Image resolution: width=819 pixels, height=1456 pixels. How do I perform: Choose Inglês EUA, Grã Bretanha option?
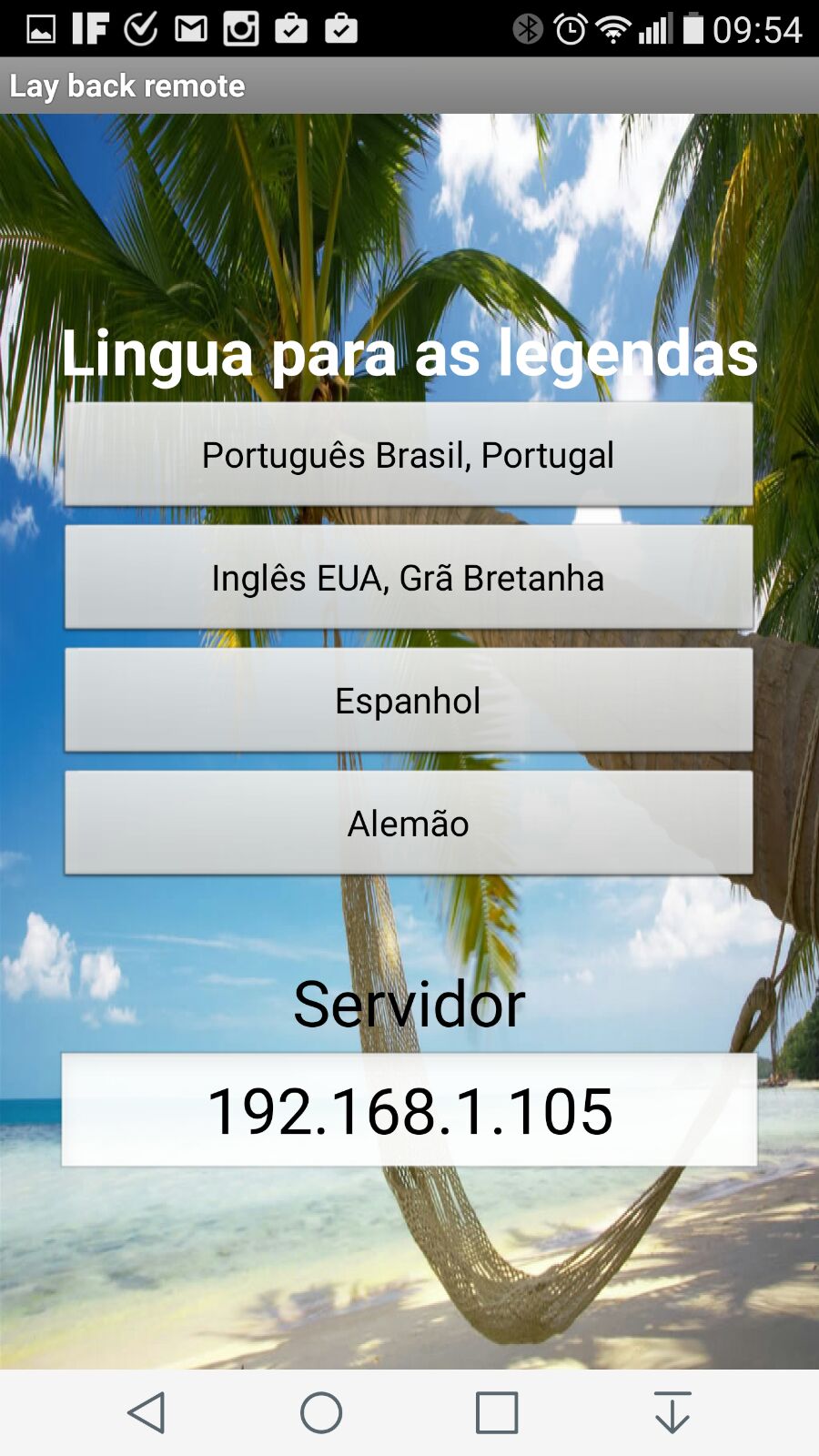coord(409,577)
